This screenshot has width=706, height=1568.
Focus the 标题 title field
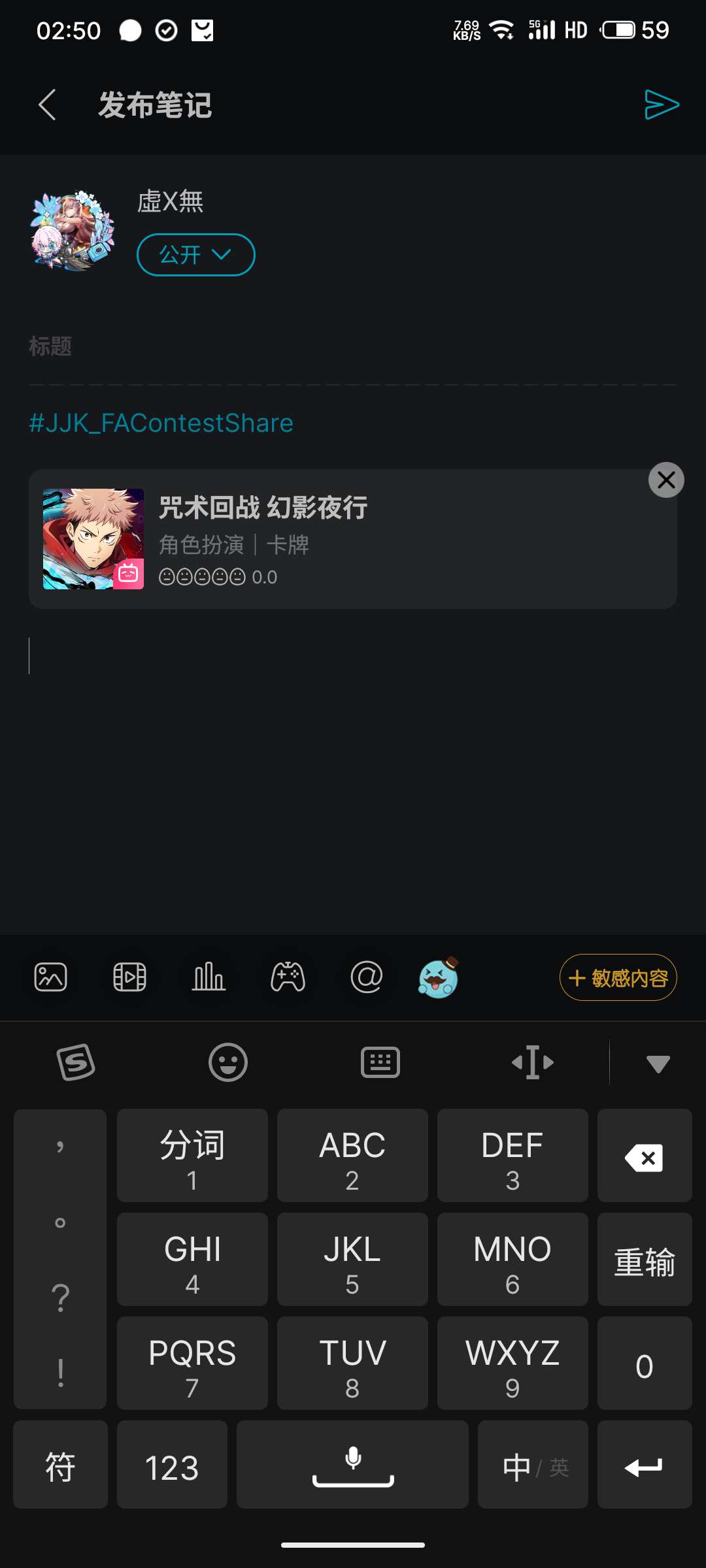[353, 347]
